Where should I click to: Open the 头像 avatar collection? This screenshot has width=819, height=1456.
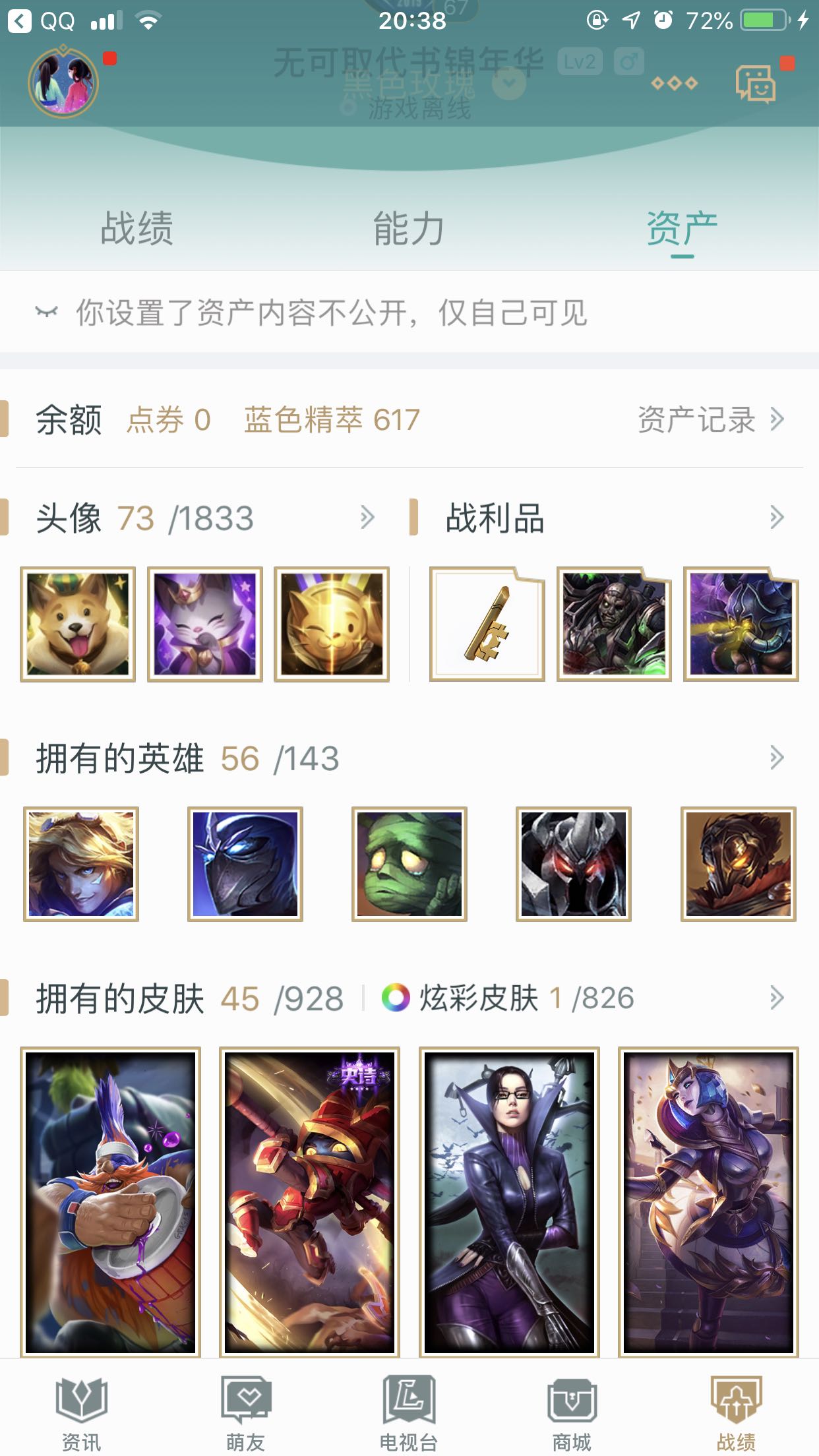pos(198,518)
